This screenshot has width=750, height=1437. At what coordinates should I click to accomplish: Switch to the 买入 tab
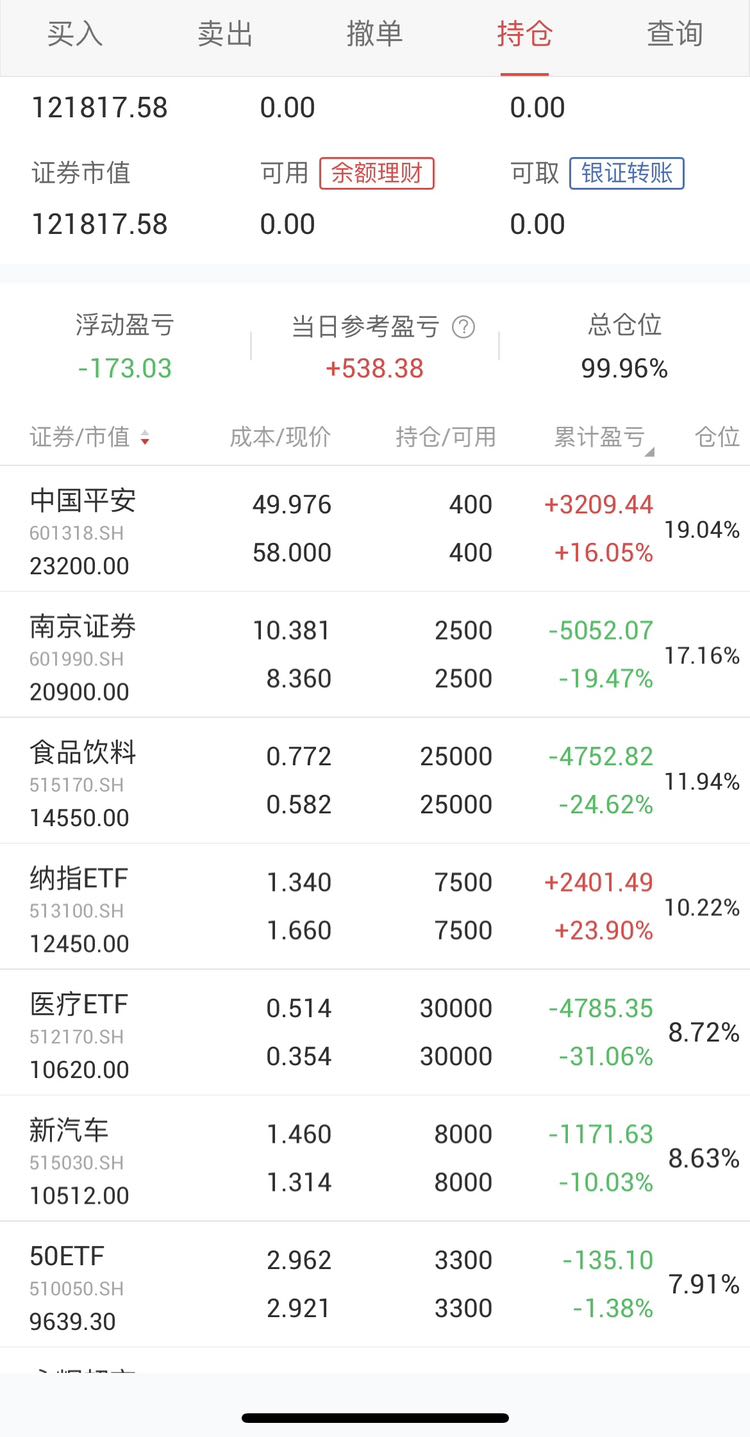click(75, 35)
